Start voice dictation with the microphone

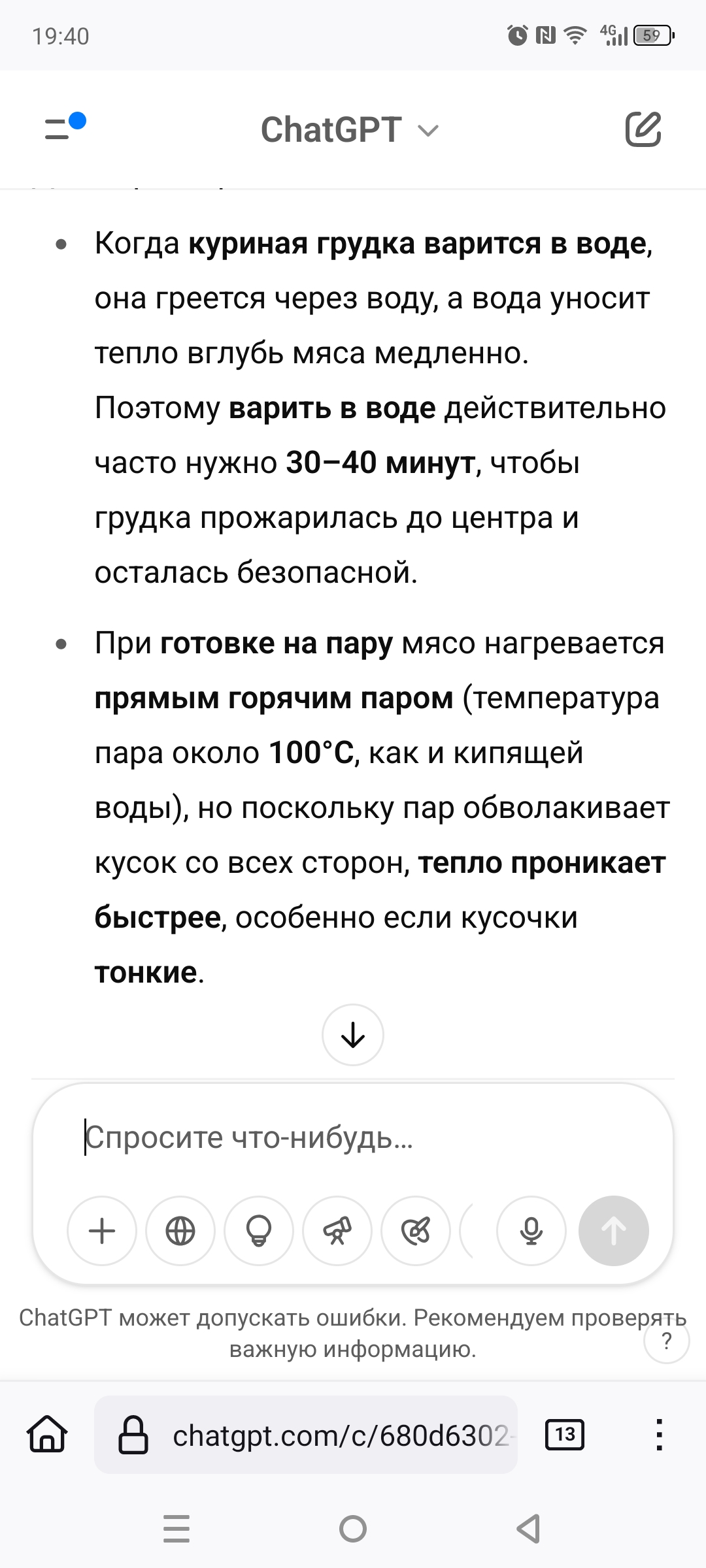(x=531, y=1231)
